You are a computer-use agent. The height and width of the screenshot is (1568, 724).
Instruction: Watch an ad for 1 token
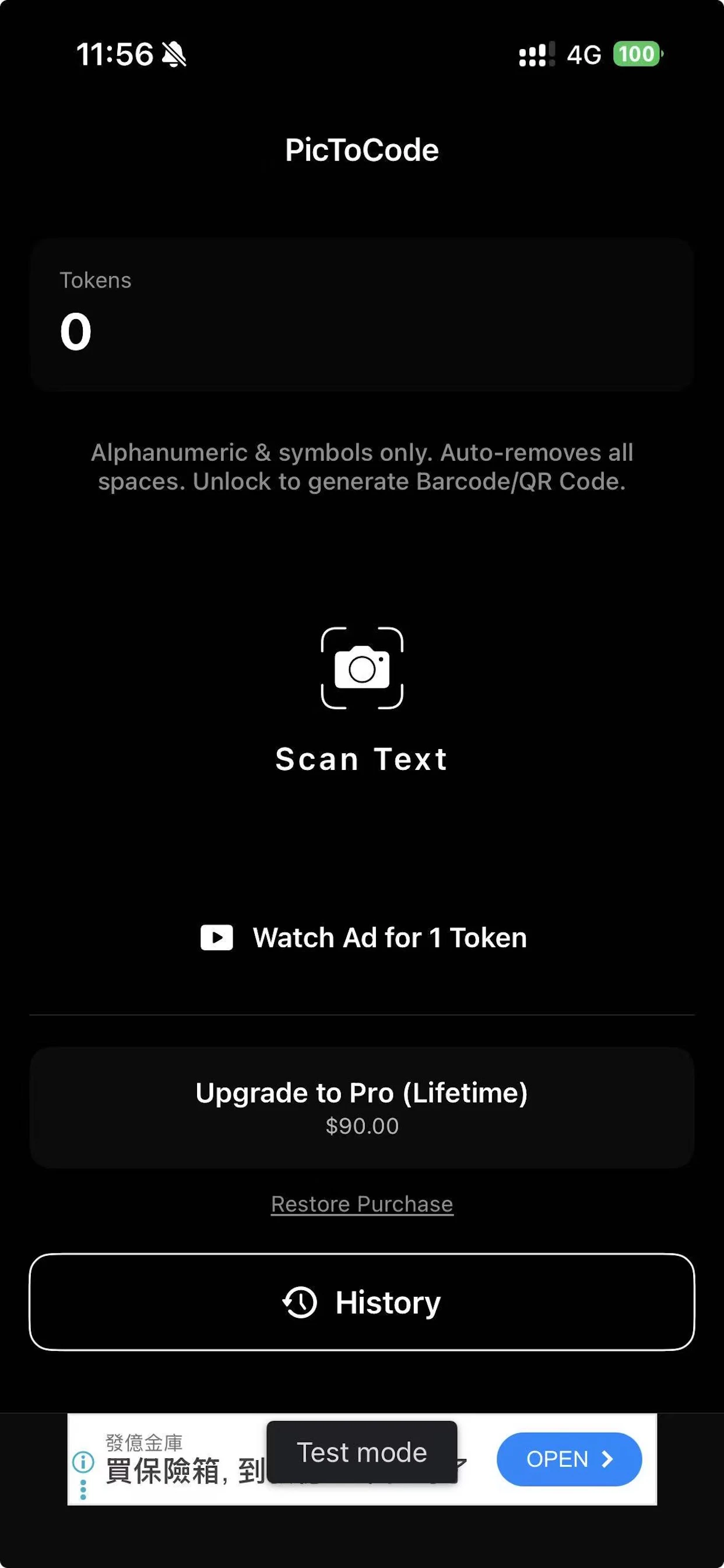tap(363, 937)
